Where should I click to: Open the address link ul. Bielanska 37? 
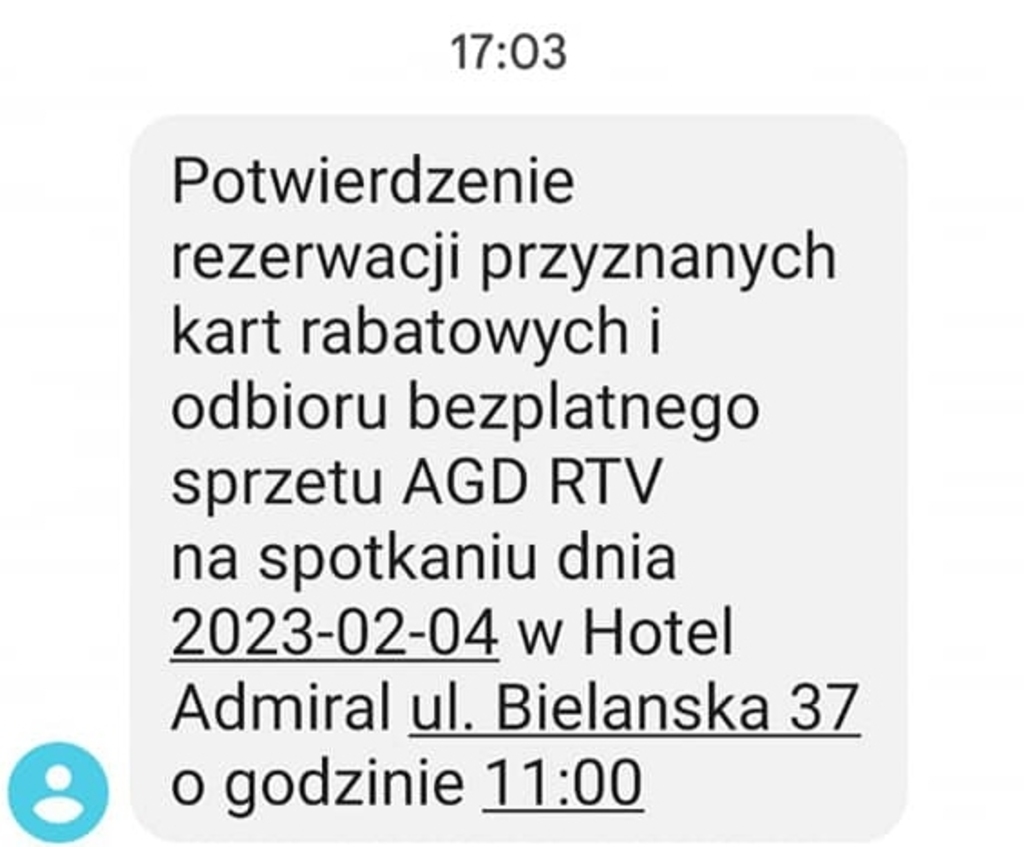click(634, 709)
